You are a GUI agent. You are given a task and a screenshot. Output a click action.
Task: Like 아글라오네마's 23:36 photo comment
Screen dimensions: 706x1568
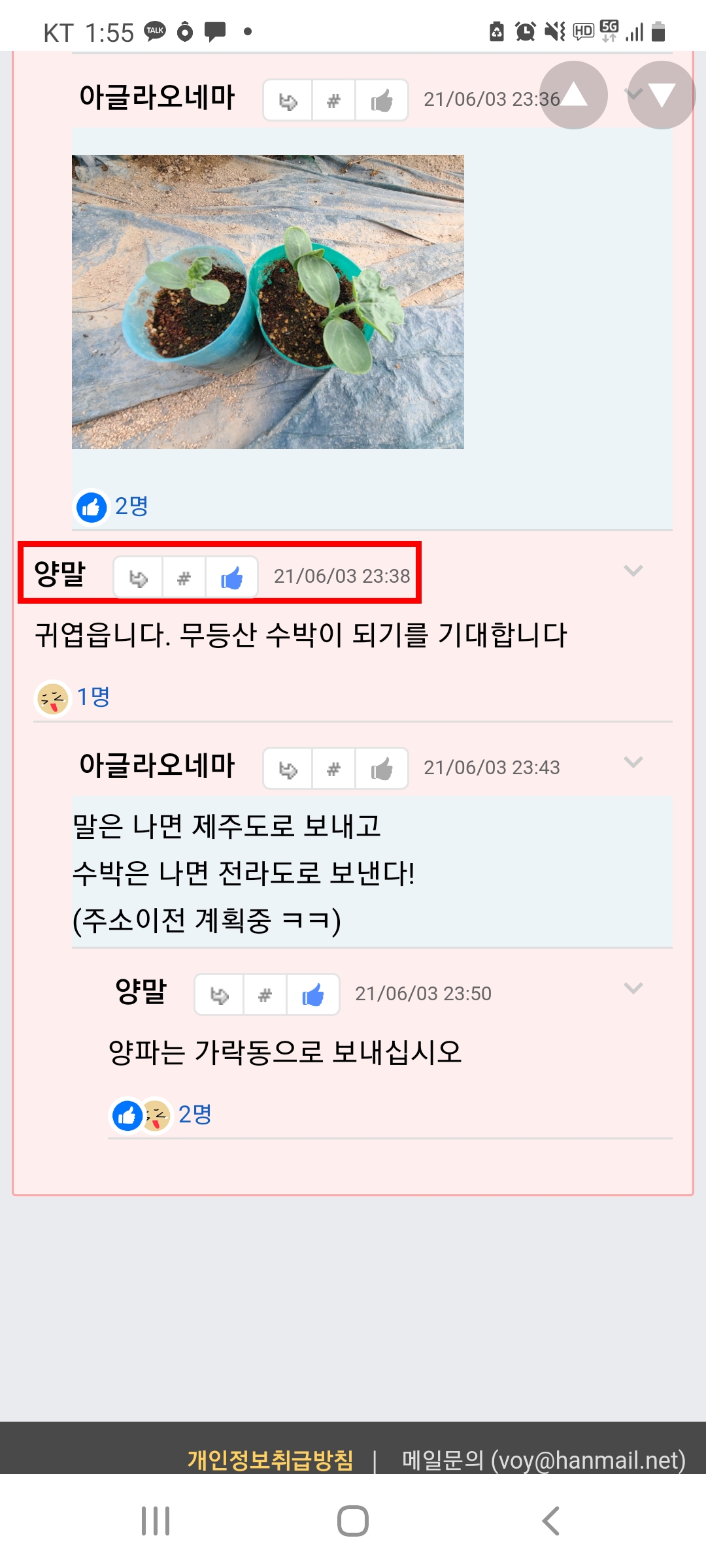[382, 101]
